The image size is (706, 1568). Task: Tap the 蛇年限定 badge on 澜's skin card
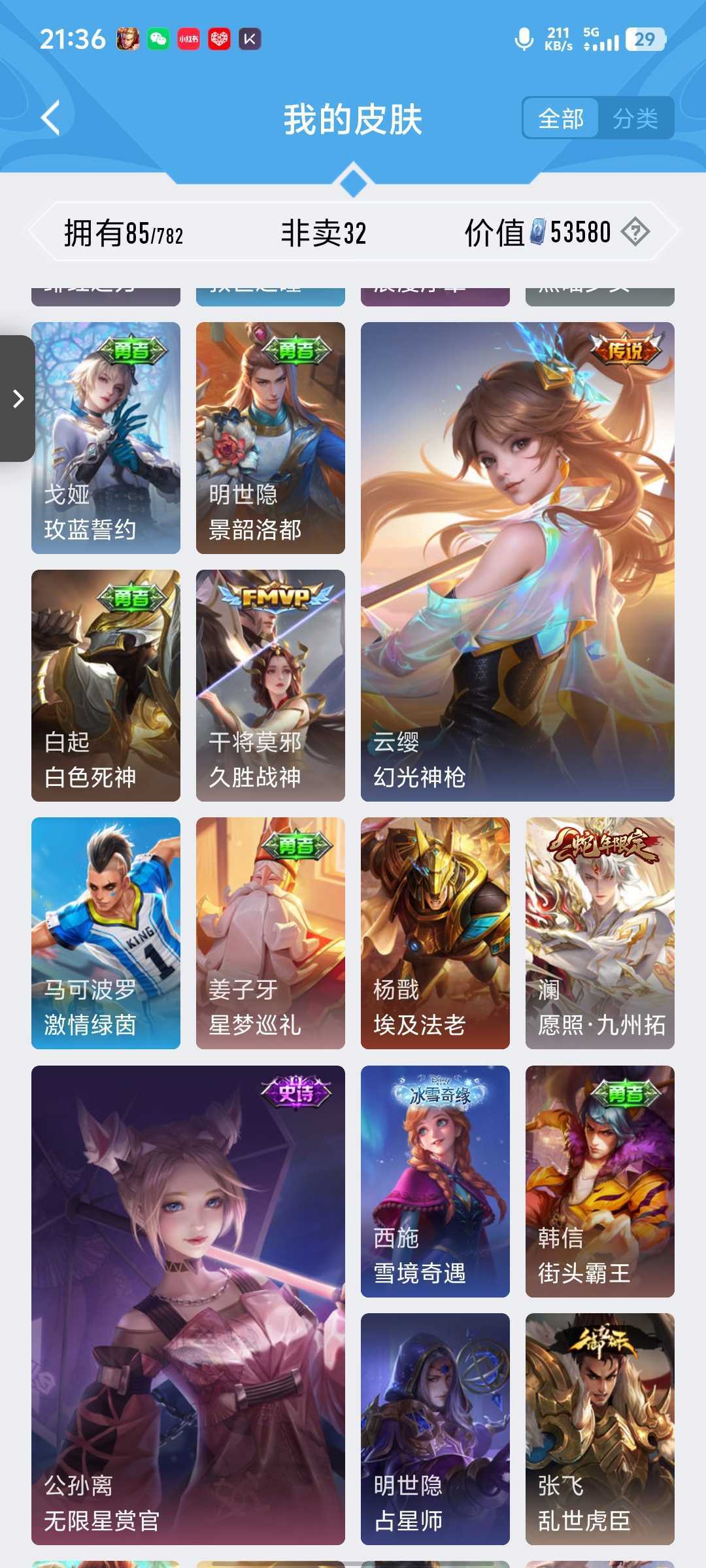599,843
